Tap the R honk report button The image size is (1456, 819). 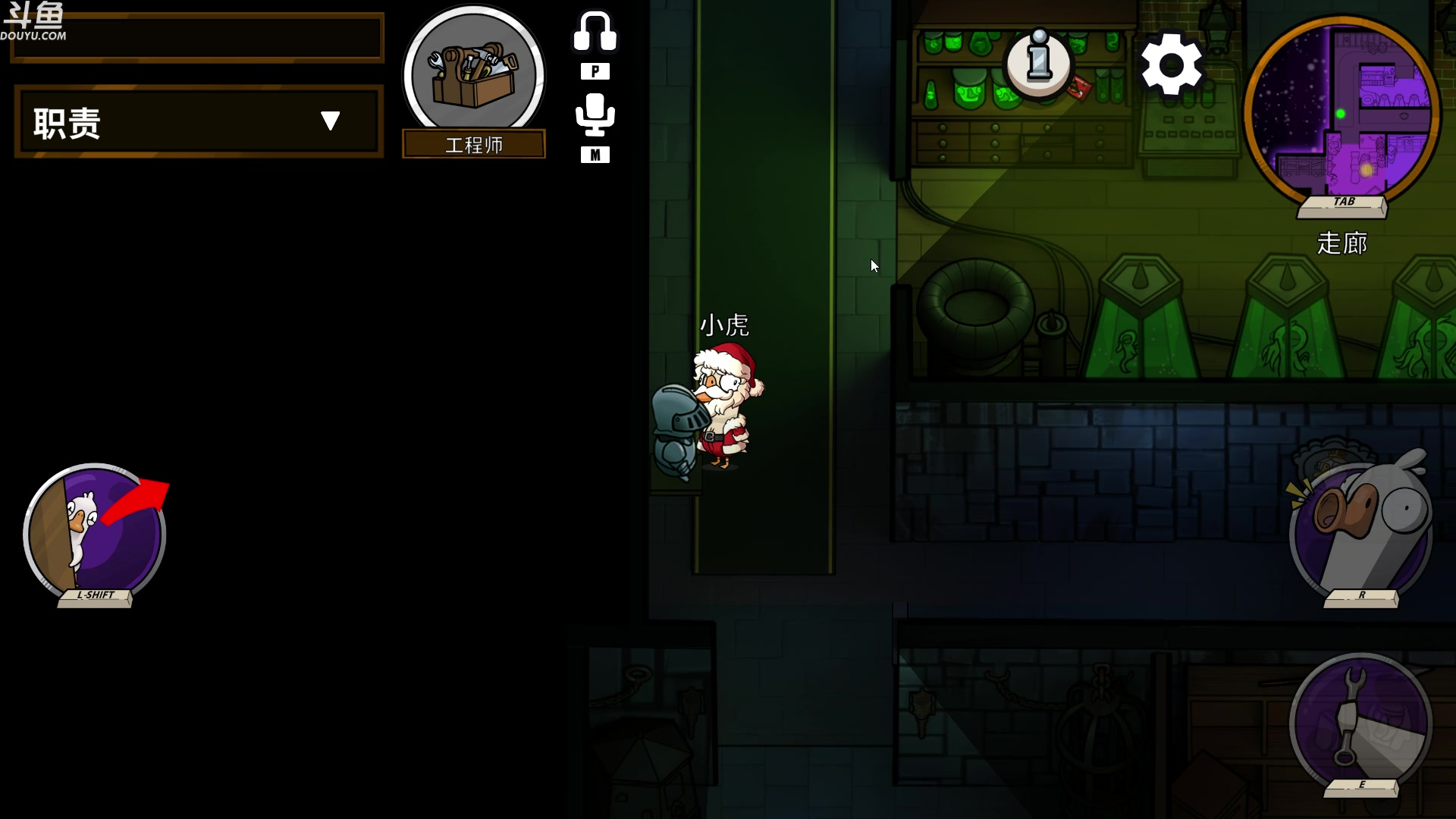pos(1360,531)
